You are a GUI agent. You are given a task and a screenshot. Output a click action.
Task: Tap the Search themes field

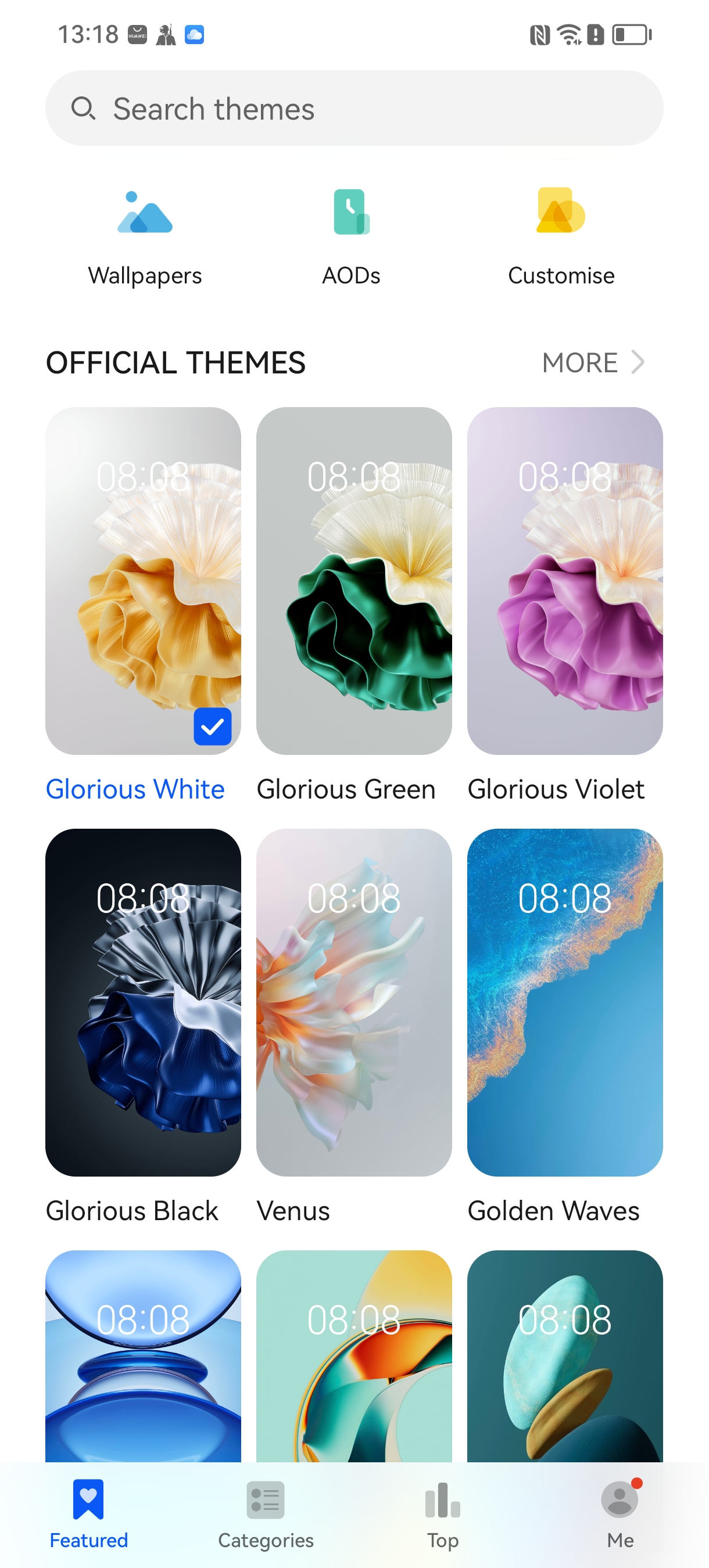point(353,109)
